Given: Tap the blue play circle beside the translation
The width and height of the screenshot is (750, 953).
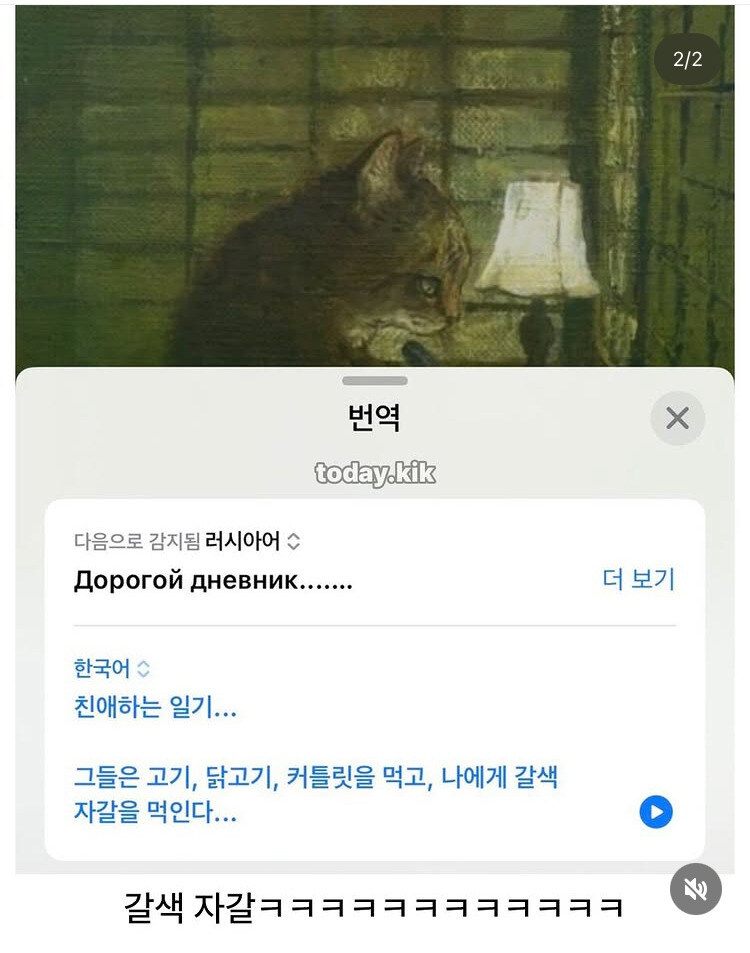Looking at the screenshot, I should click(655, 812).
